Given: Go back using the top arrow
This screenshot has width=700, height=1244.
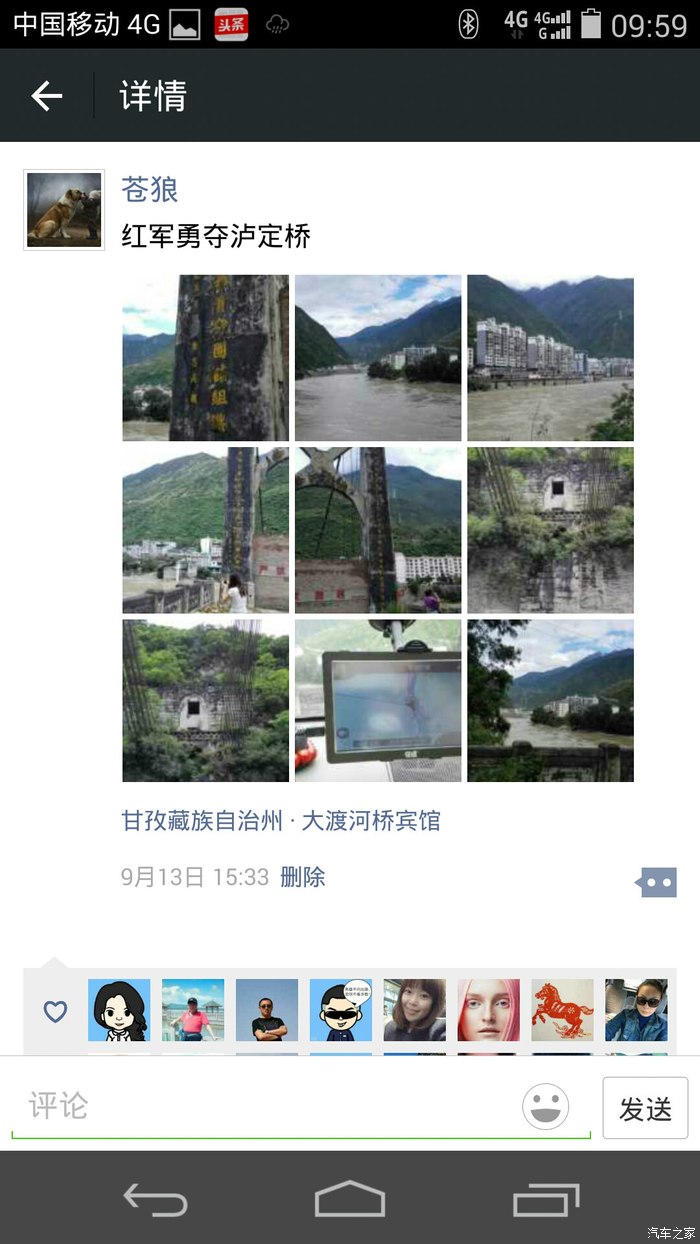Looking at the screenshot, I should point(47,96).
